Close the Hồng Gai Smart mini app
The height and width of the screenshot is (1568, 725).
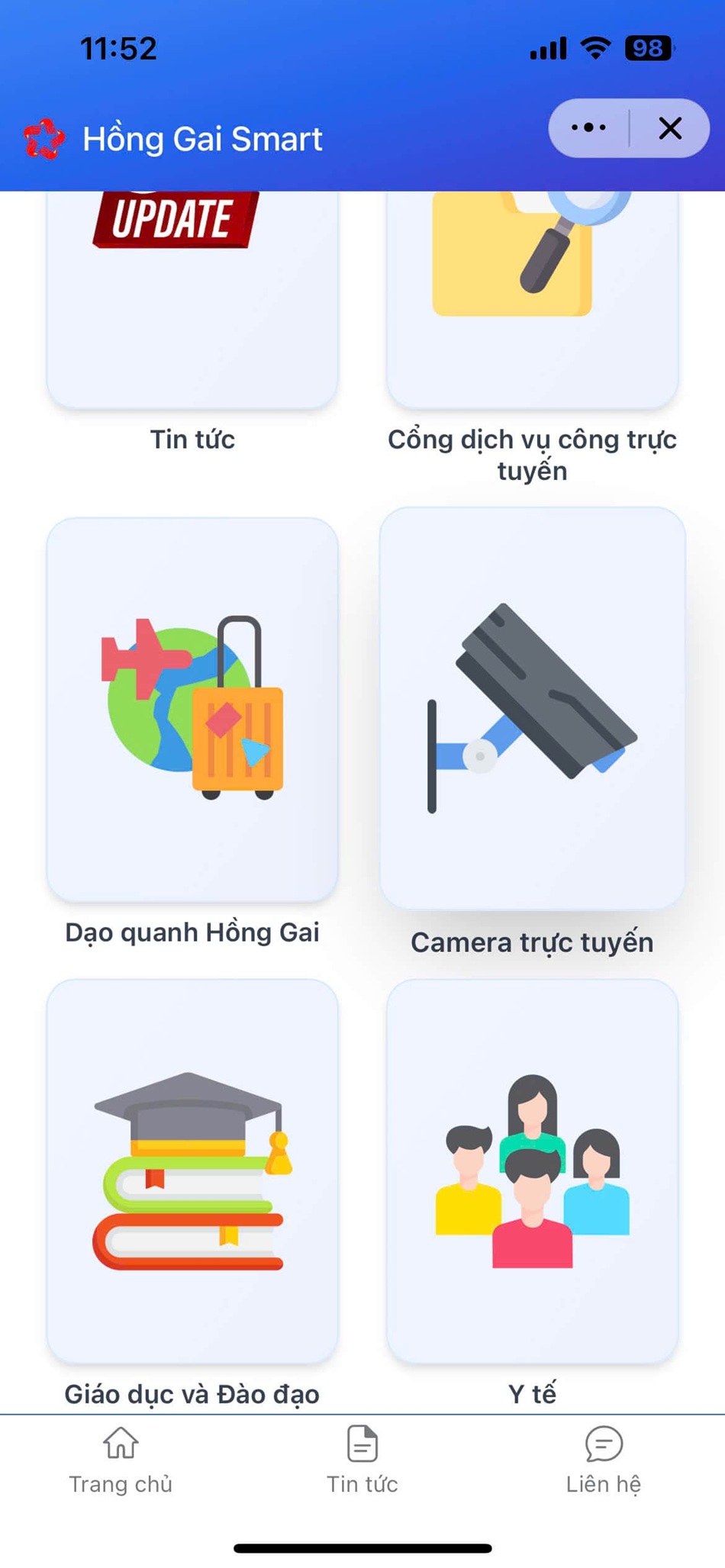(670, 128)
